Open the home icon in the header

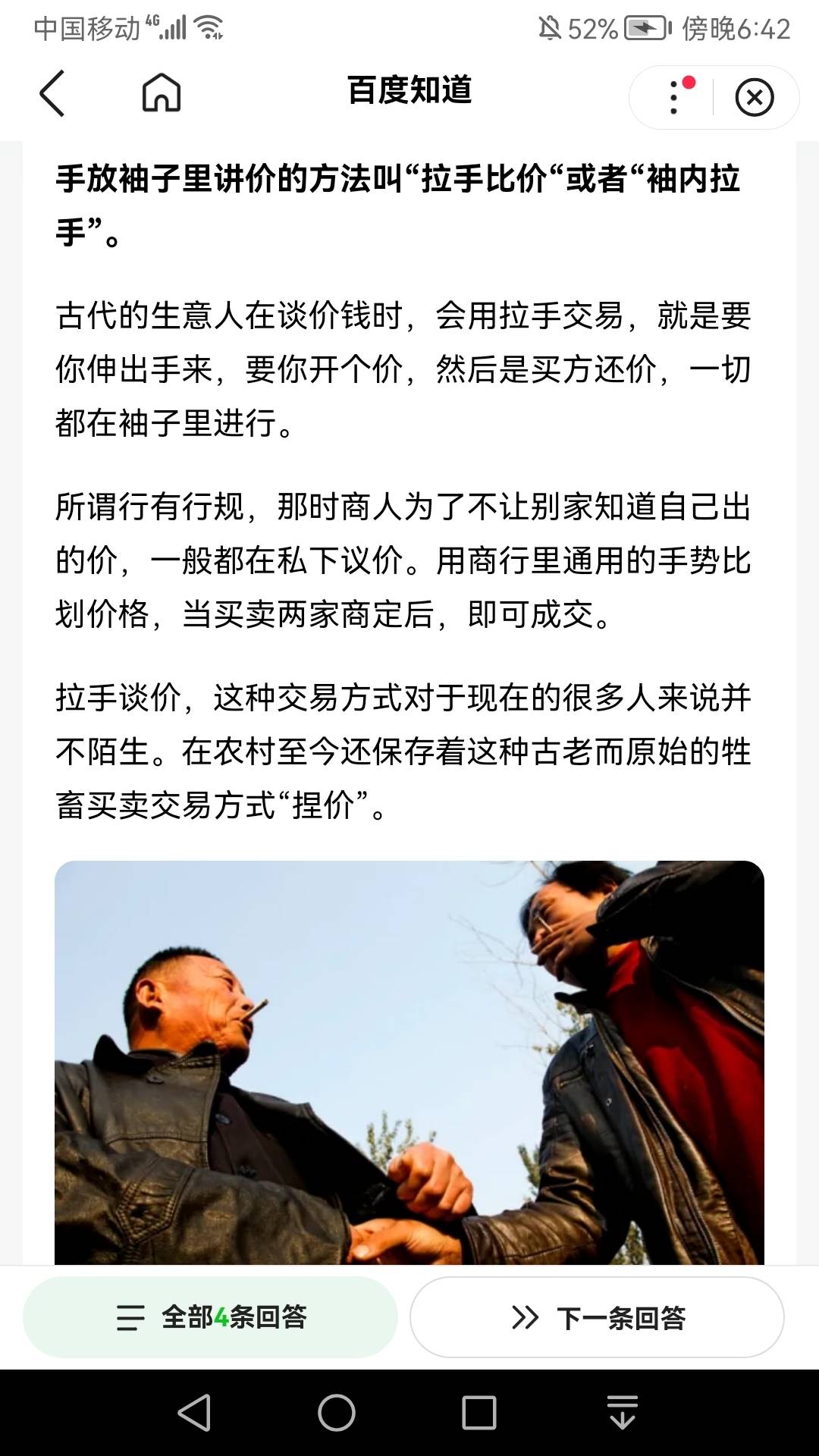pyautogui.click(x=162, y=93)
